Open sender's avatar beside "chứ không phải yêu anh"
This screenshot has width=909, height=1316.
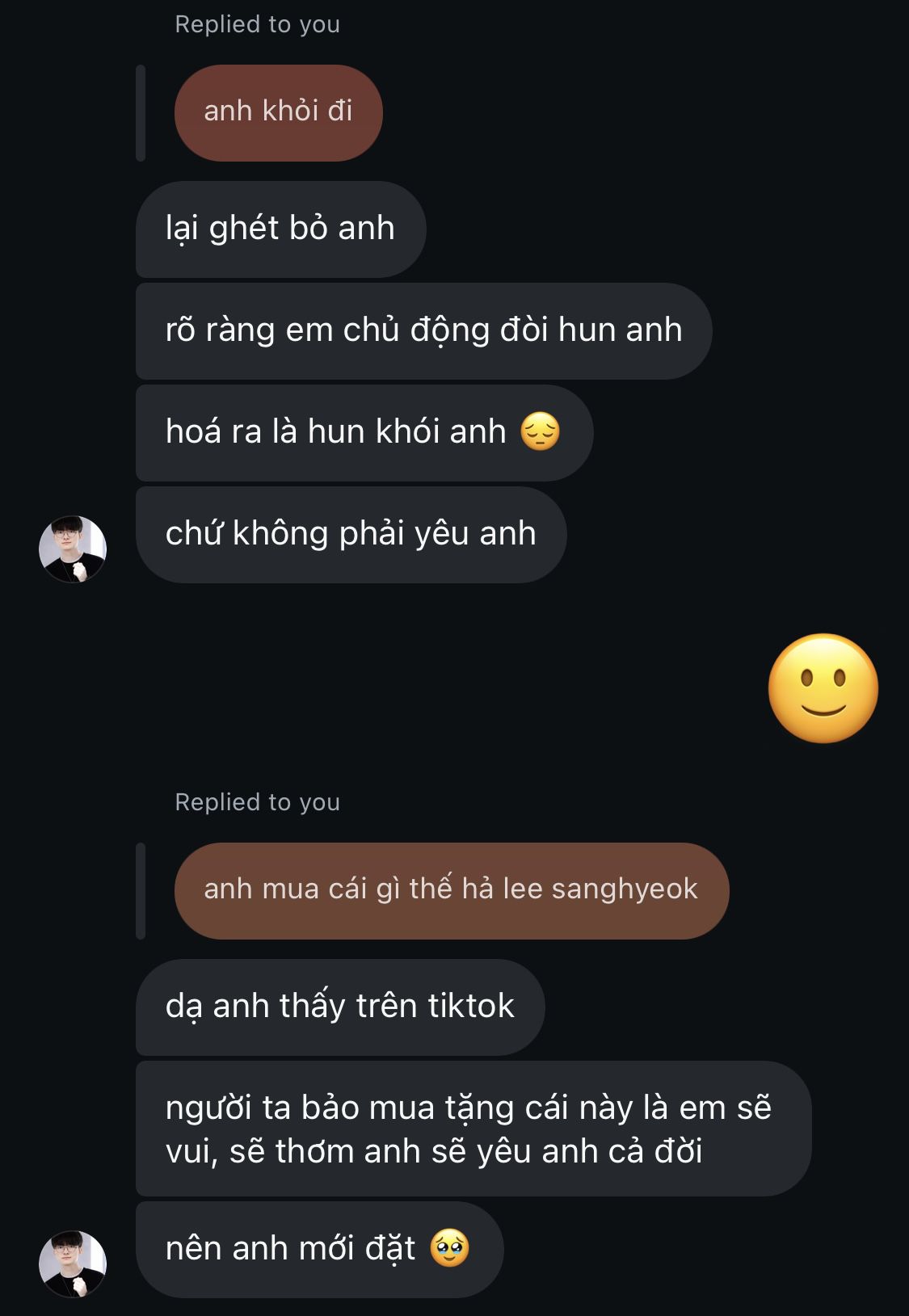pyautogui.click(x=73, y=549)
